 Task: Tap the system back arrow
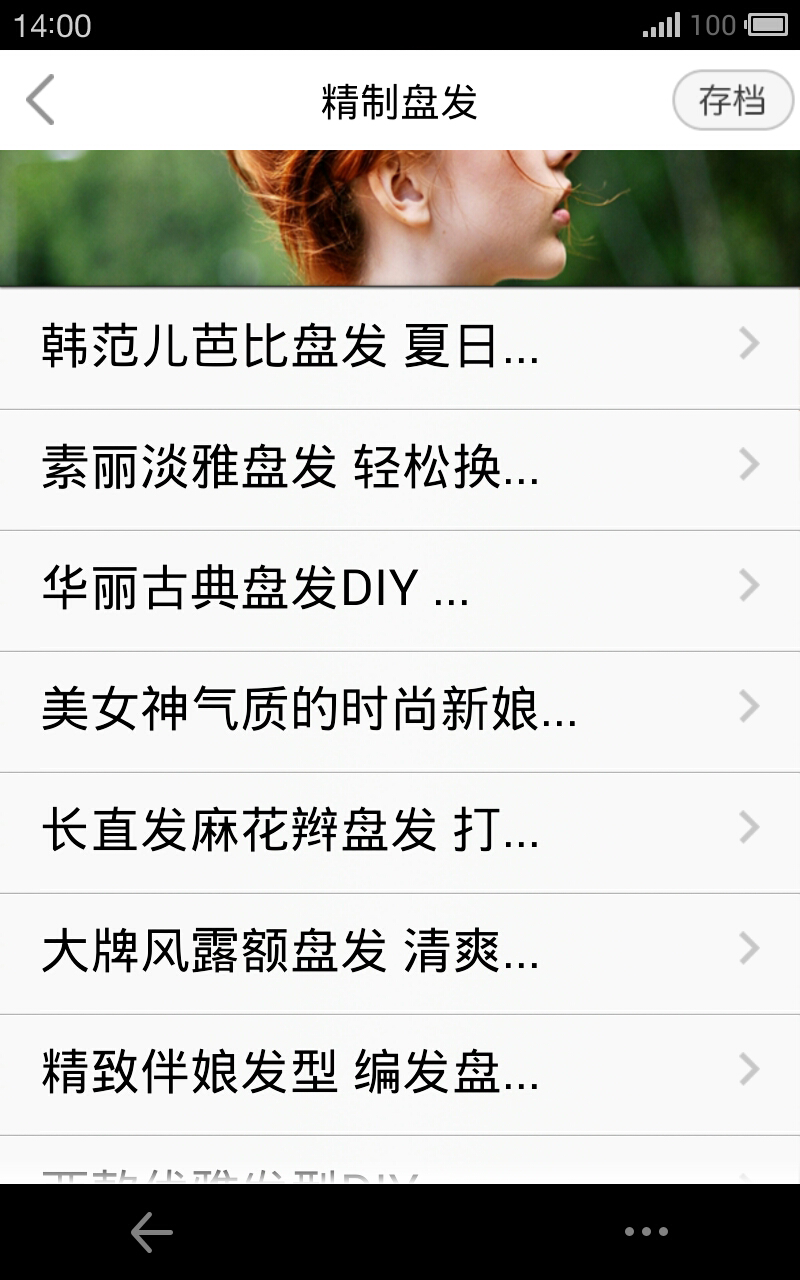tap(151, 1232)
